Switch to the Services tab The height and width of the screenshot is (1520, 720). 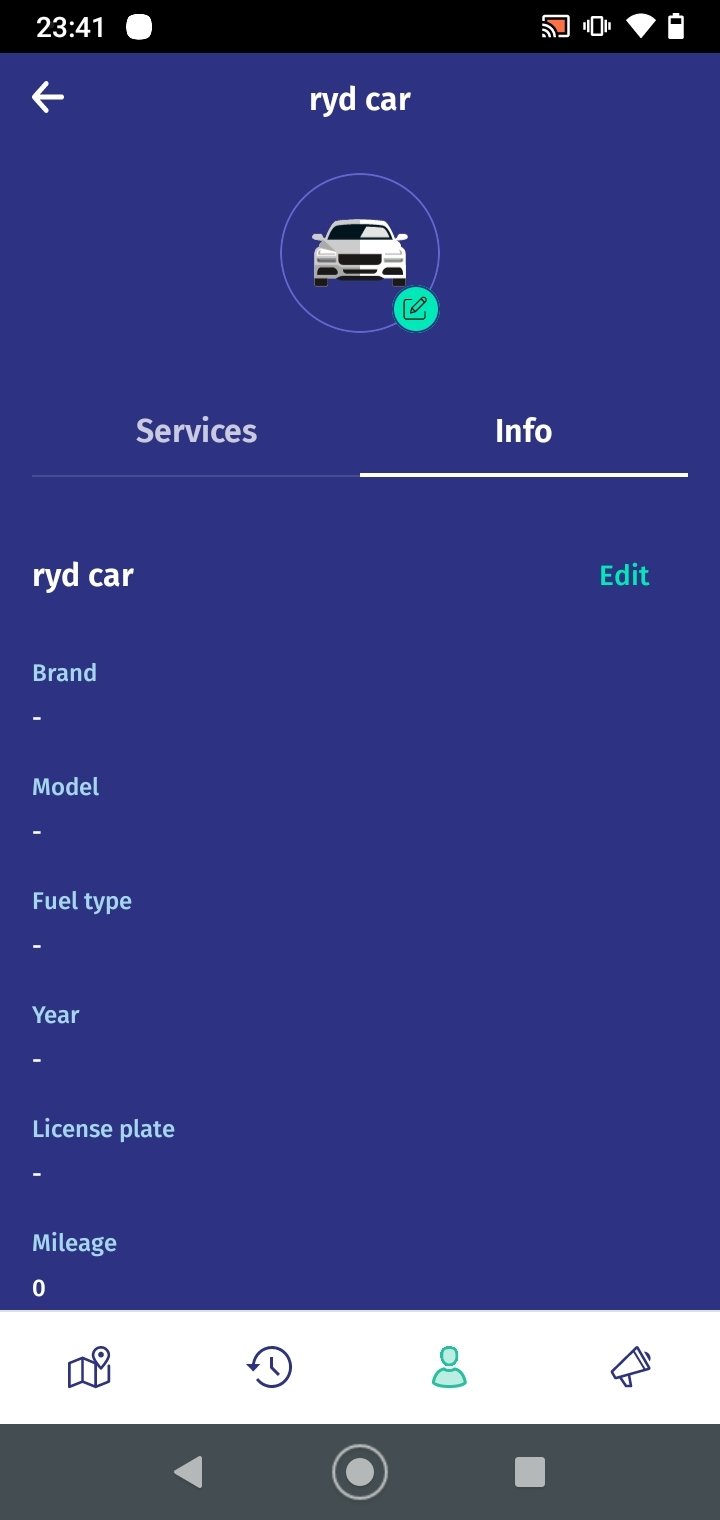[196, 431]
